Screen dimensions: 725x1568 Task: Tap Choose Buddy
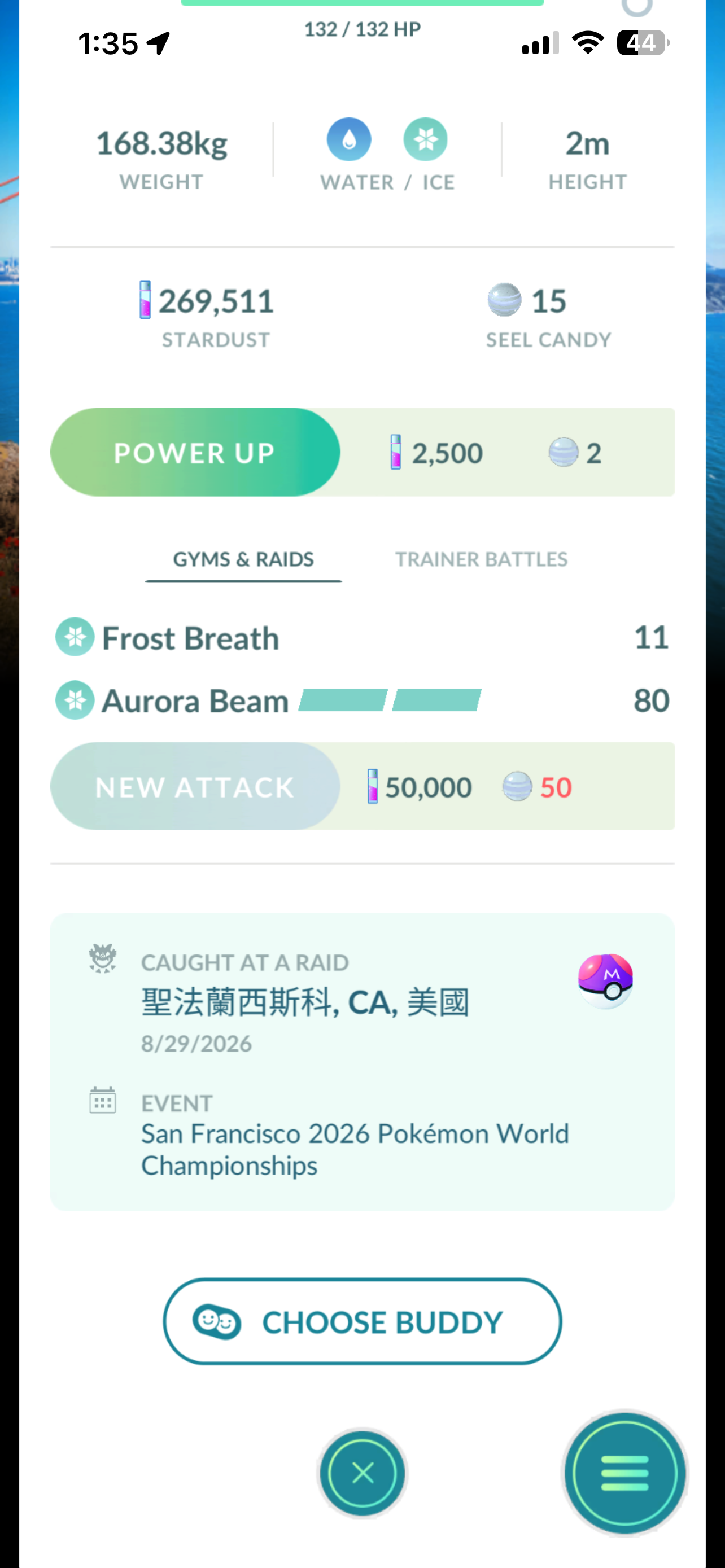[x=362, y=1321]
